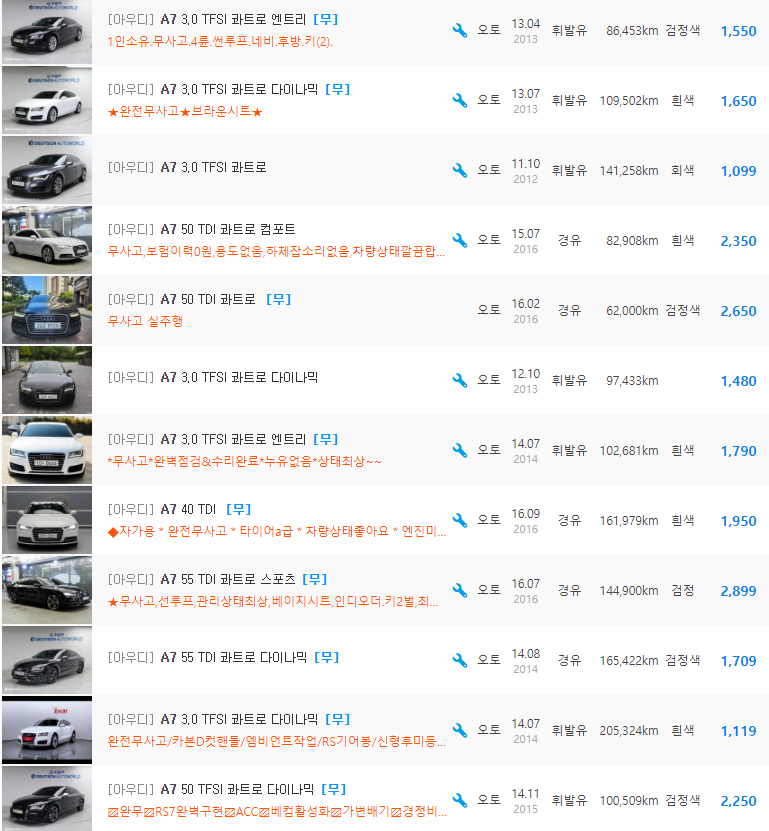The width and height of the screenshot is (769, 831).
Task: Click wrench icon on bottom A7 50 TFSI 다이나믹 listing
Action: click(459, 800)
